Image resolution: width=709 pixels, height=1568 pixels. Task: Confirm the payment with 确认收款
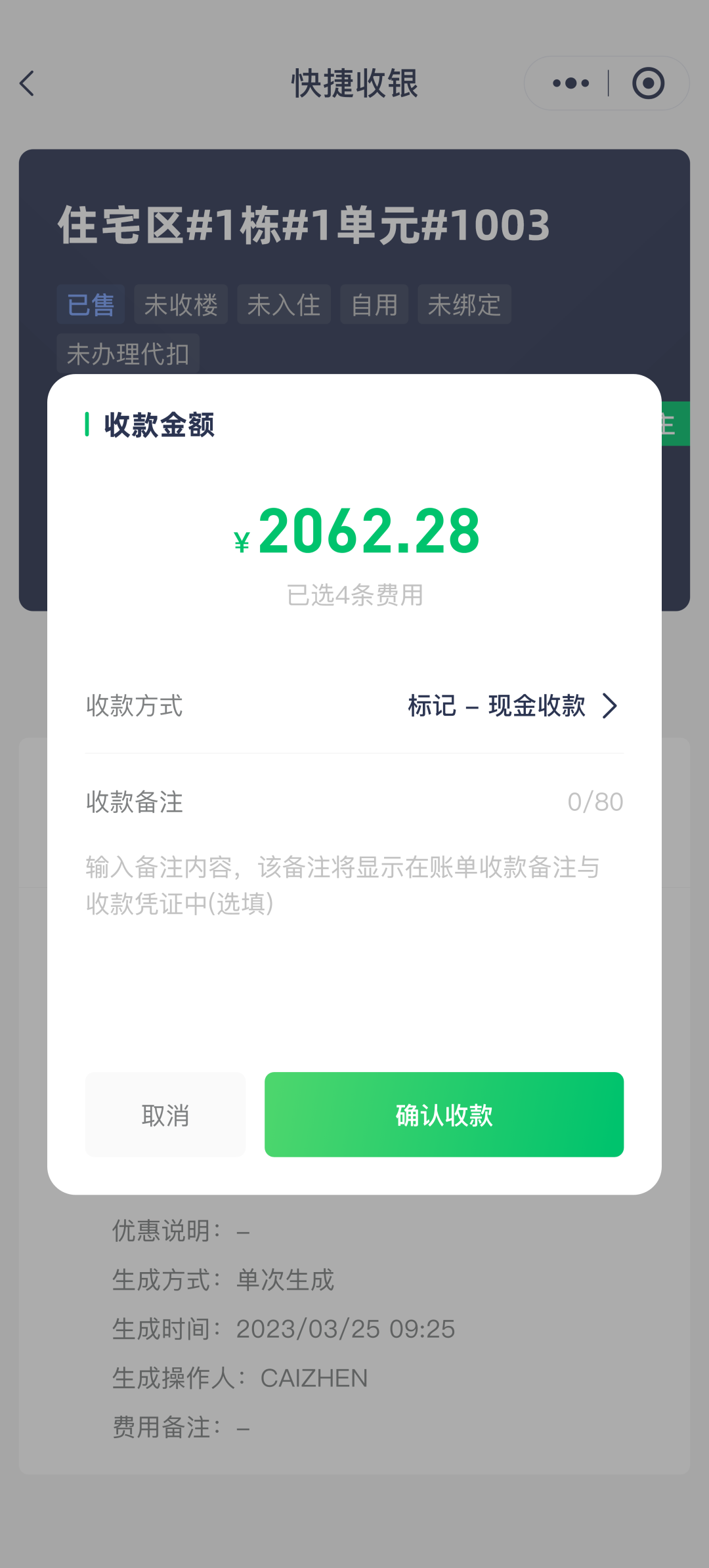pyautogui.click(x=444, y=1114)
